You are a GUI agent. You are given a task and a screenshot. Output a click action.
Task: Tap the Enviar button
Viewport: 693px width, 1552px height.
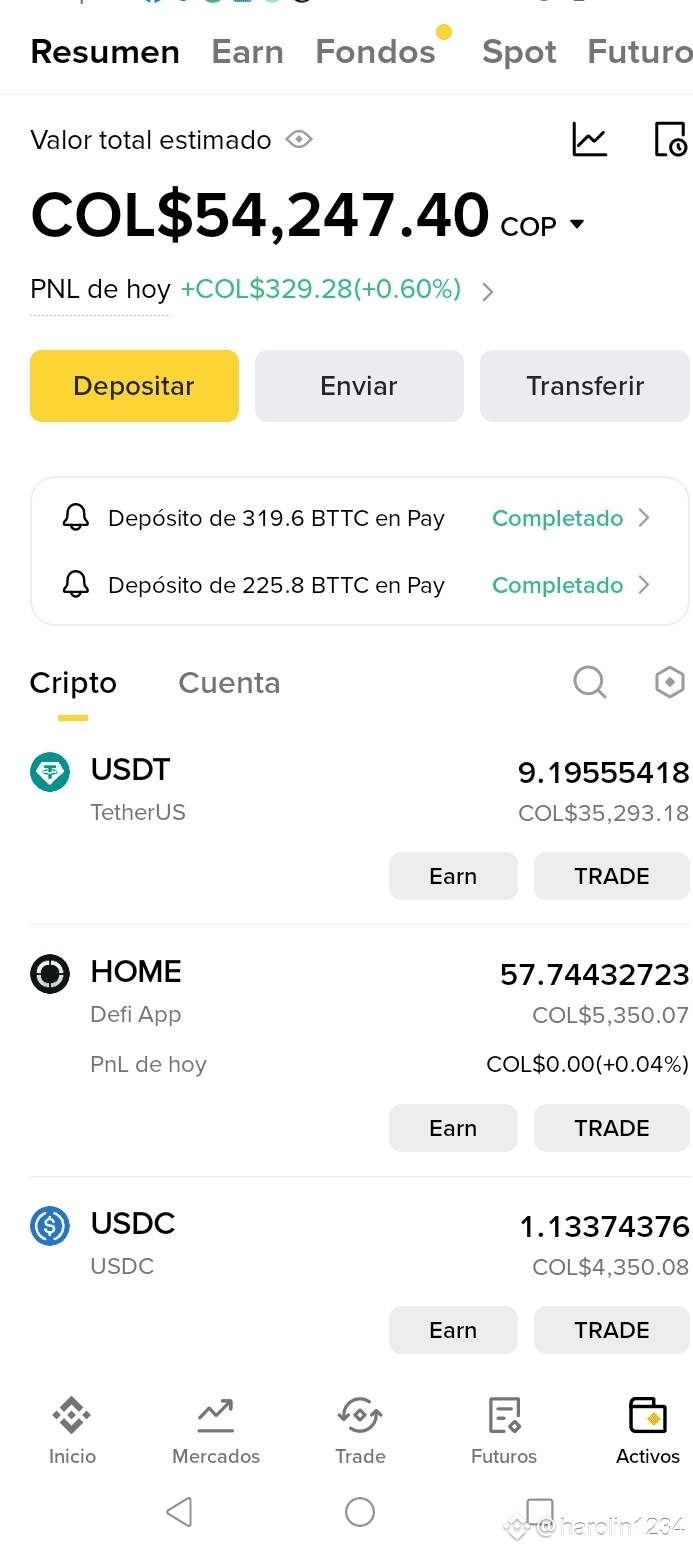[359, 386]
